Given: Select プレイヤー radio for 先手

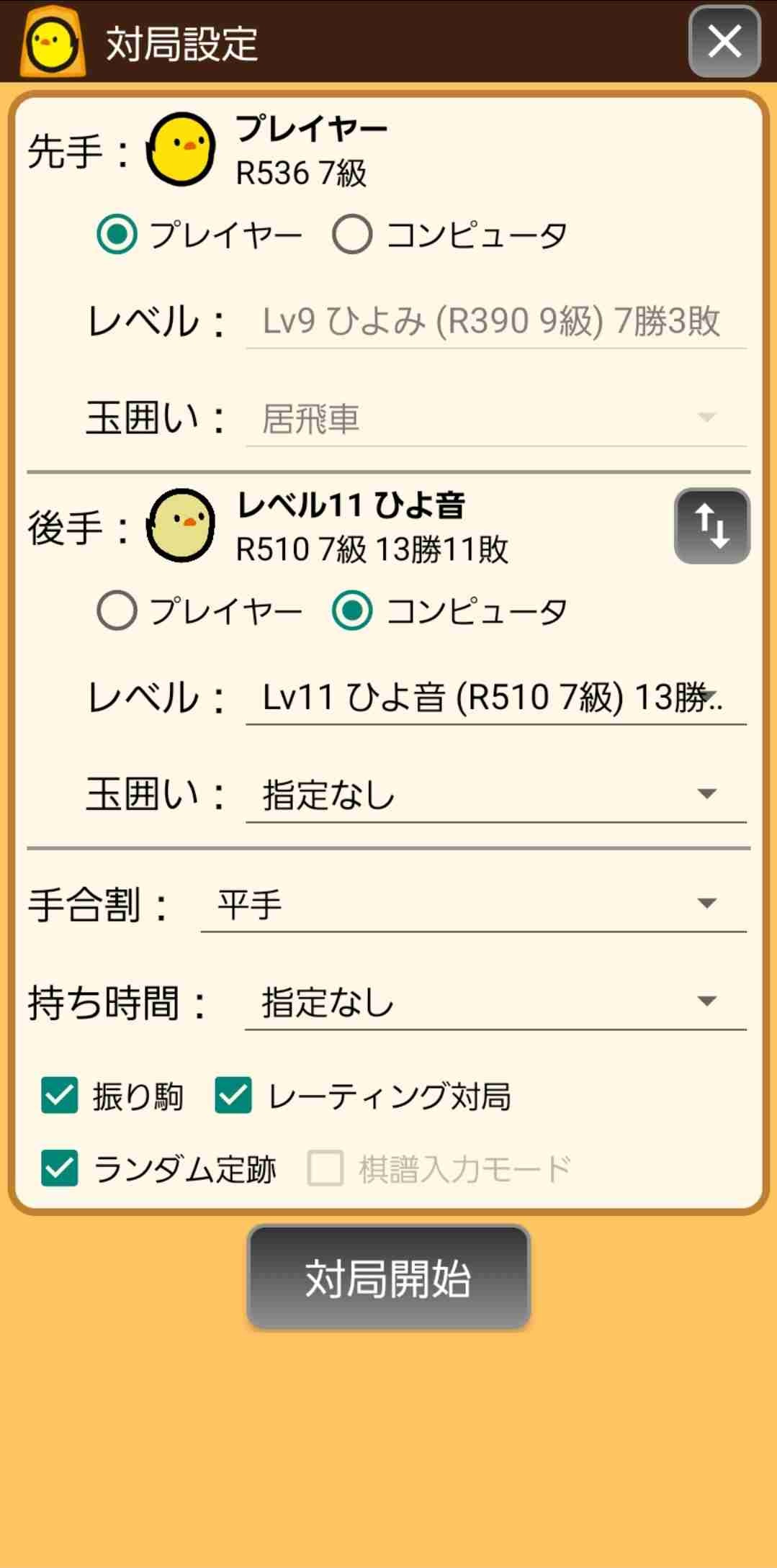Looking at the screenshot, I should click(117, 235).
